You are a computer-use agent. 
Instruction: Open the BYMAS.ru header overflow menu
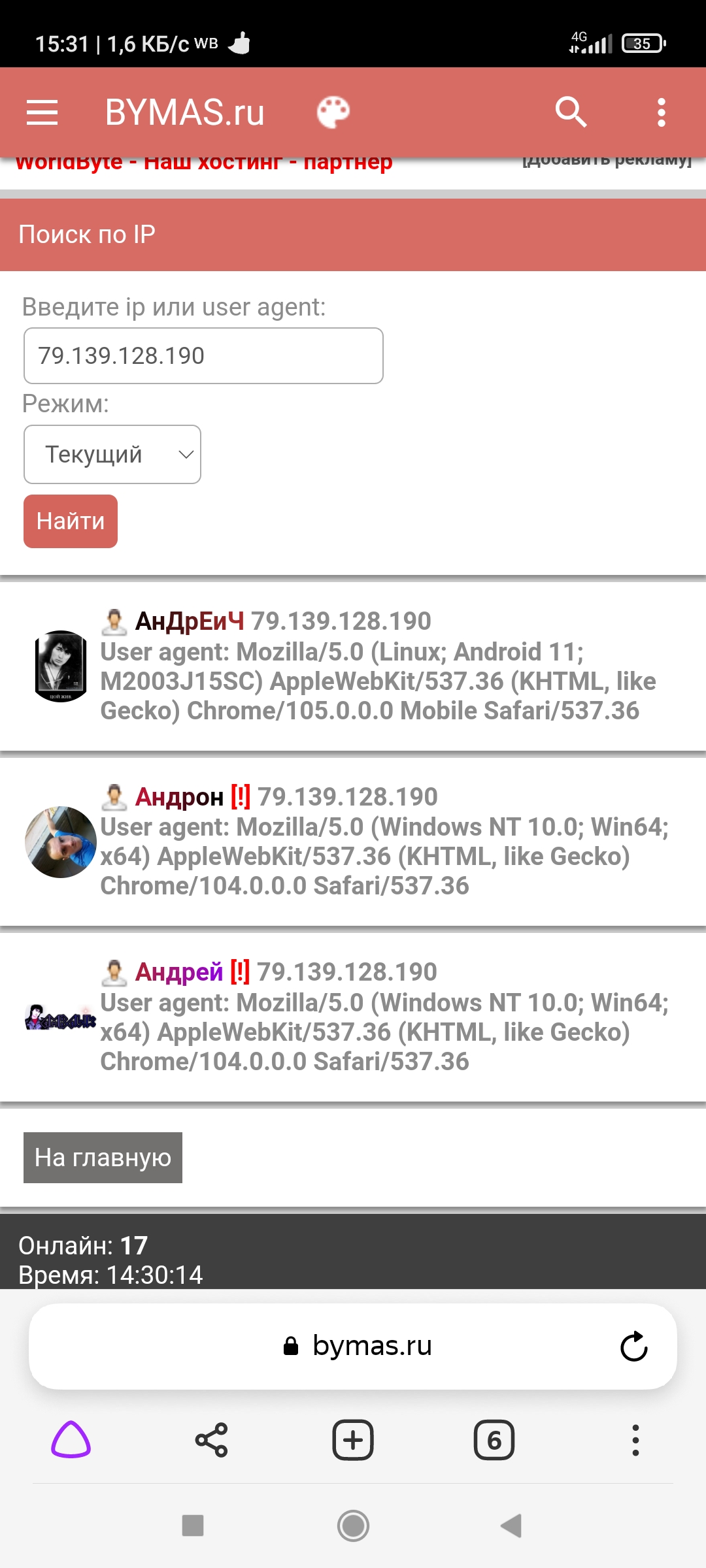coord(662,112)
